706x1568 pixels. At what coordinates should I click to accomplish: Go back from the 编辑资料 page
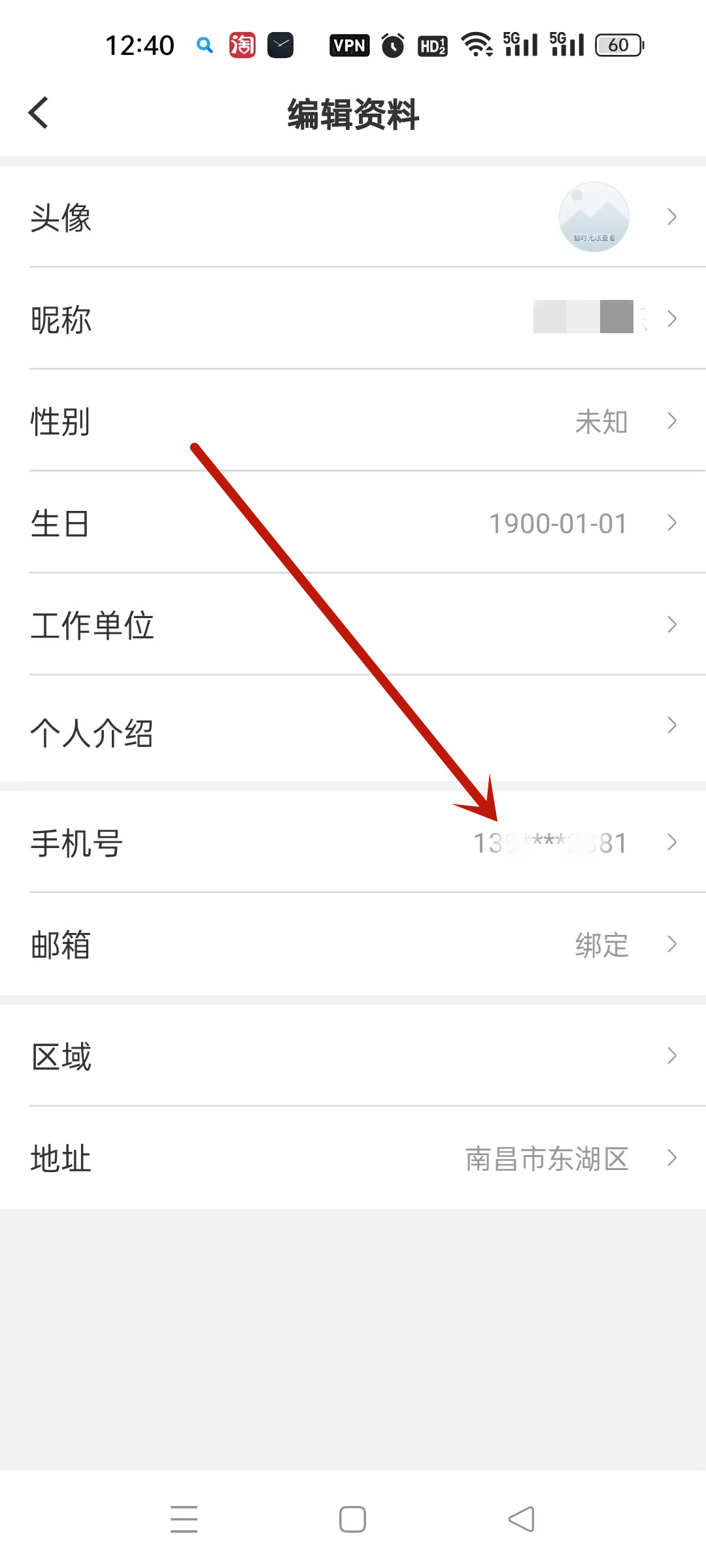[39, 113]
